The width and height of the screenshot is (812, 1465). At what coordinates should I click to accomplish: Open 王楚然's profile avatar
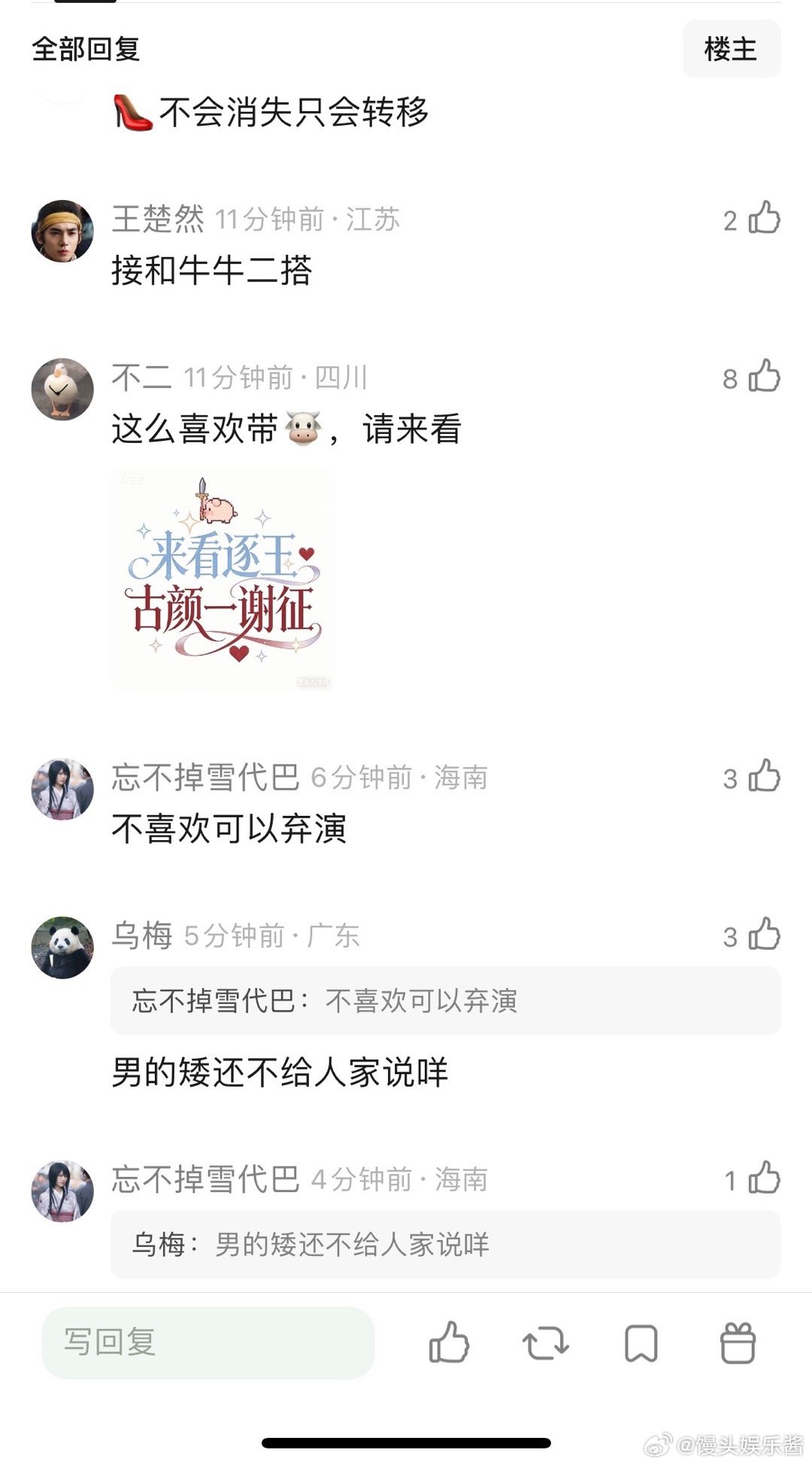[62, 229]
